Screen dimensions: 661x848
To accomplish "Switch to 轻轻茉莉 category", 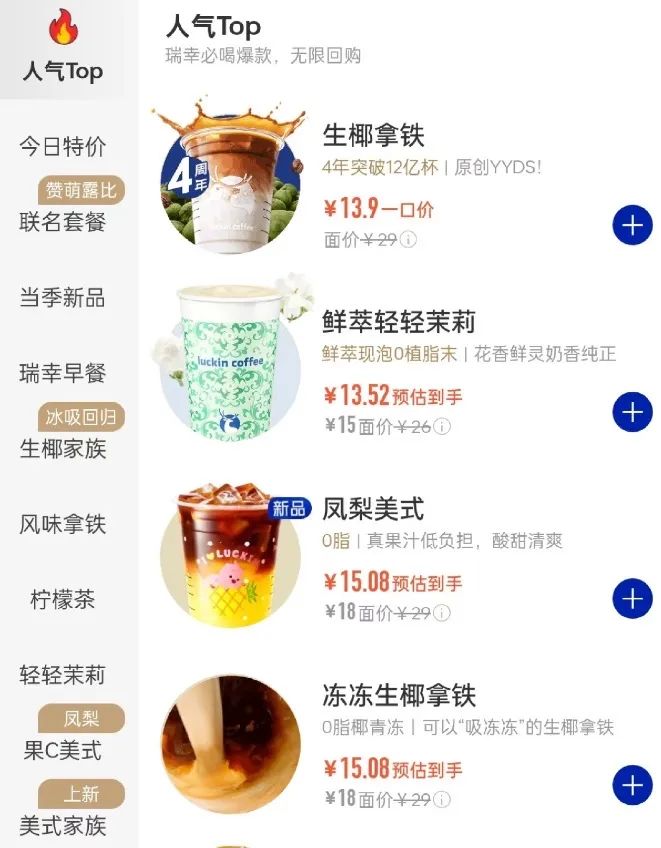I will click(63, 675).
